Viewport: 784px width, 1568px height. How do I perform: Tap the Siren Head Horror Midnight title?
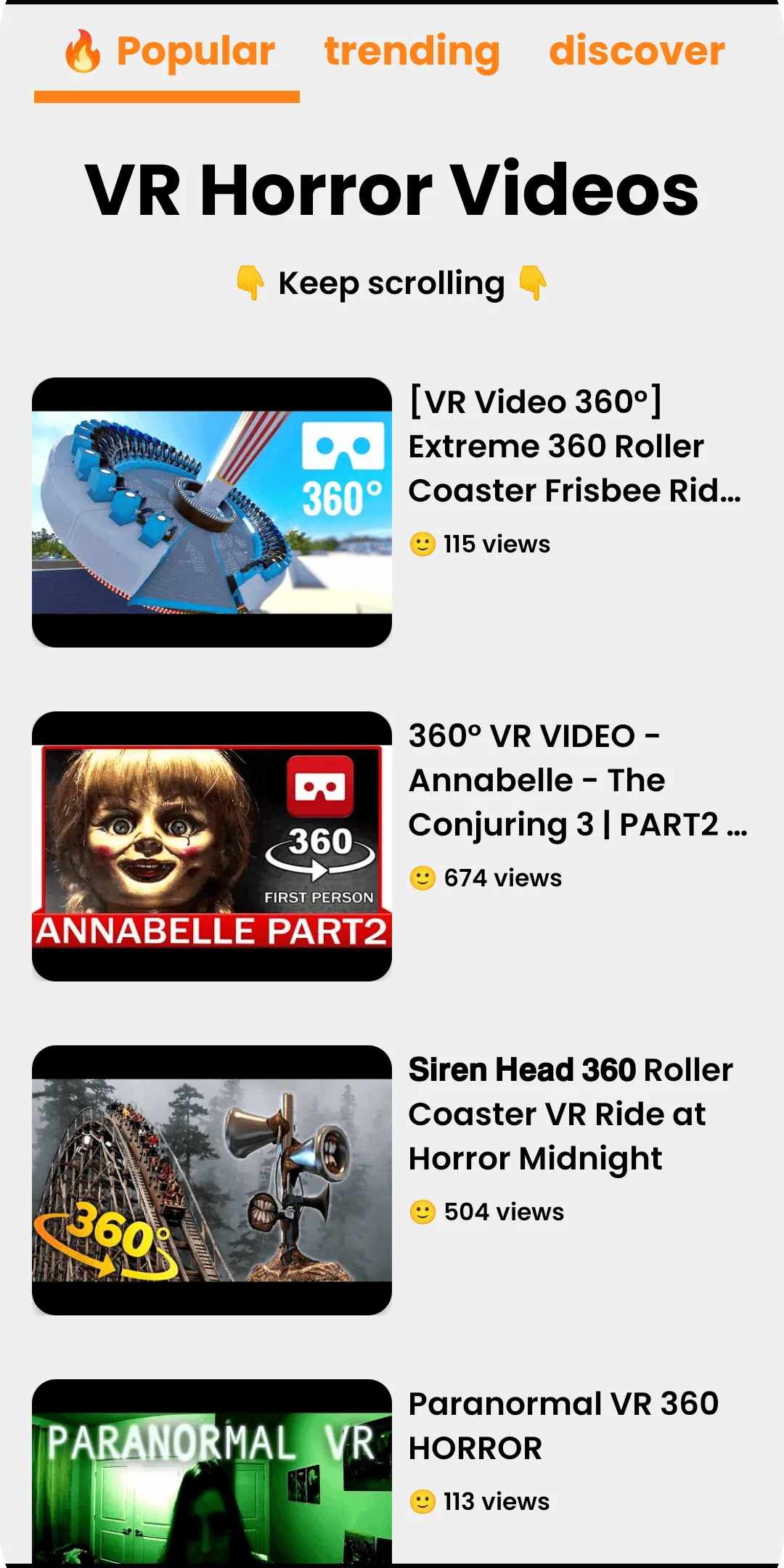click(571, 1114)
